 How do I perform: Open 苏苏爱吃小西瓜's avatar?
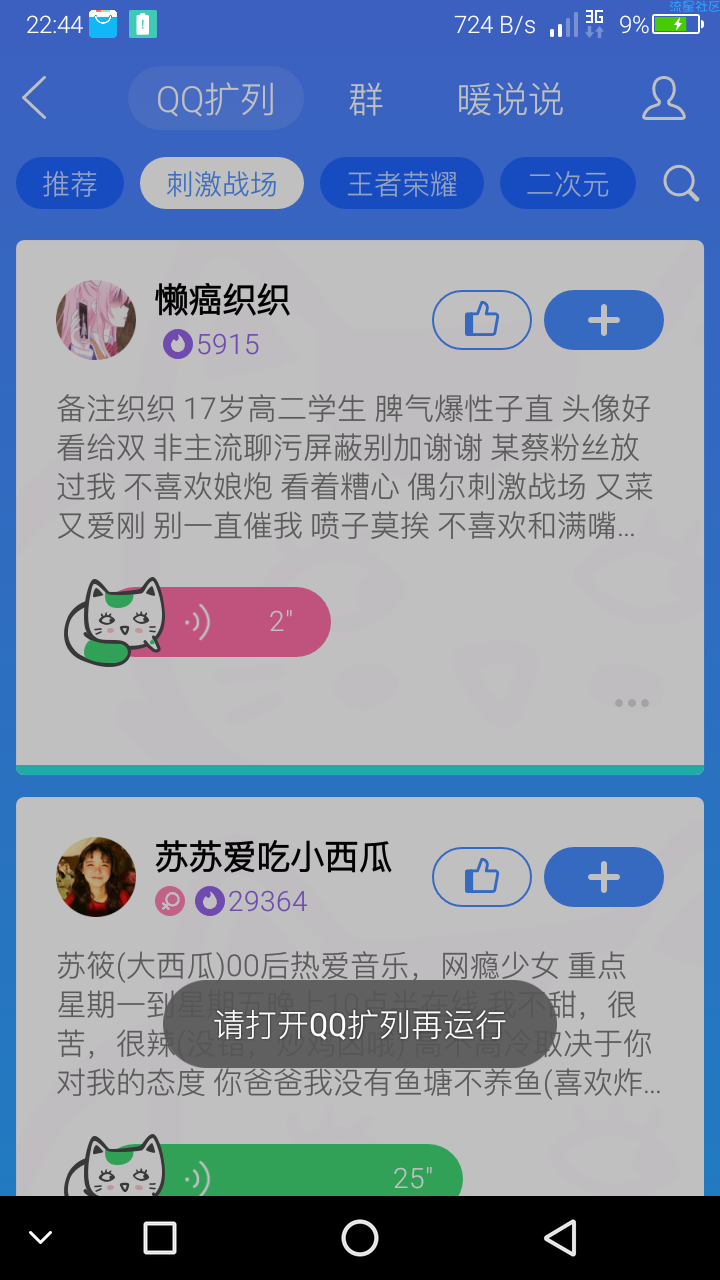tap(96, 877)
